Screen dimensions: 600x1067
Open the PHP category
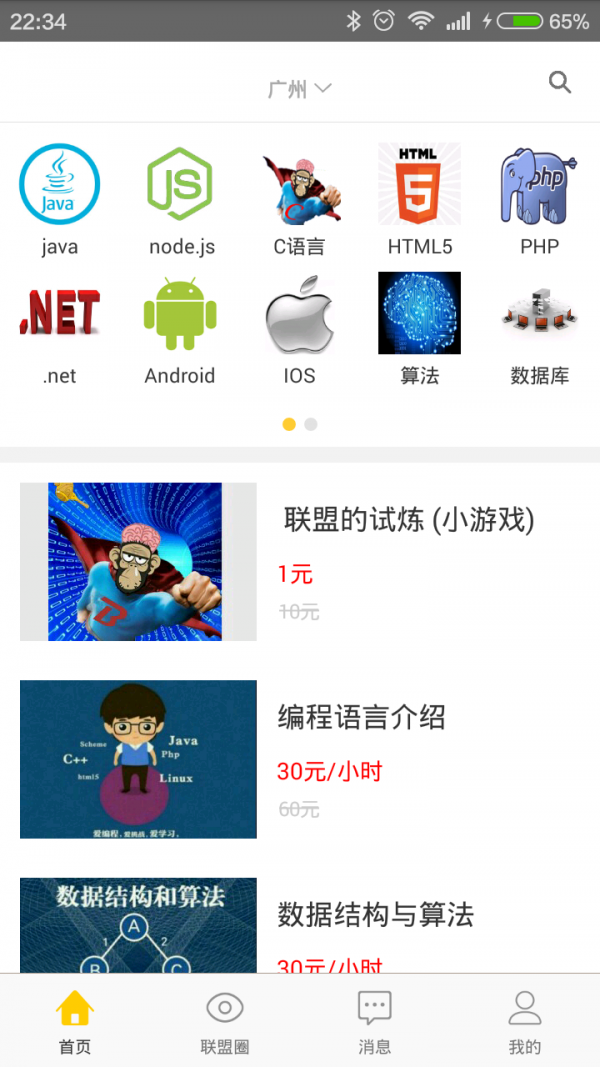[x=539, y=199]
